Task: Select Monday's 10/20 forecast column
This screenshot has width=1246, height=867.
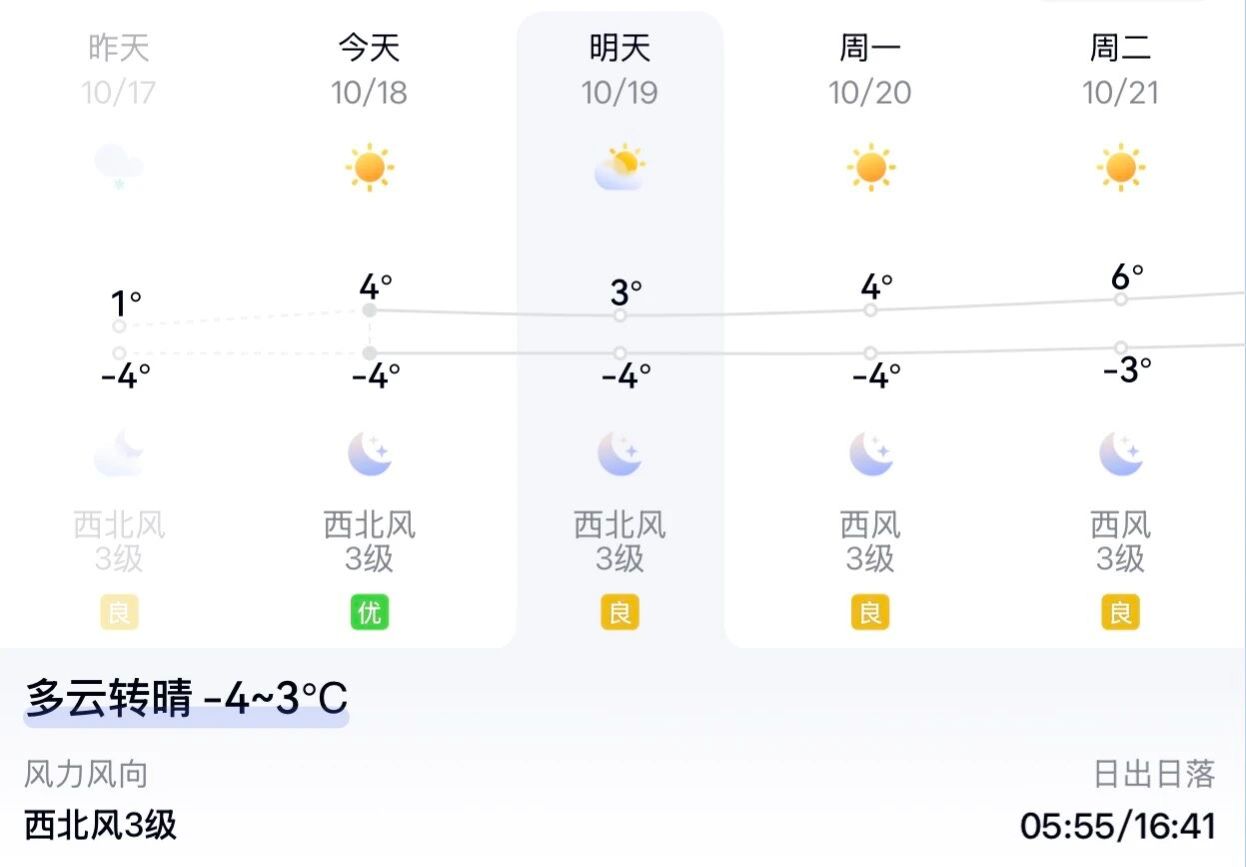Action: pos(870,330)
